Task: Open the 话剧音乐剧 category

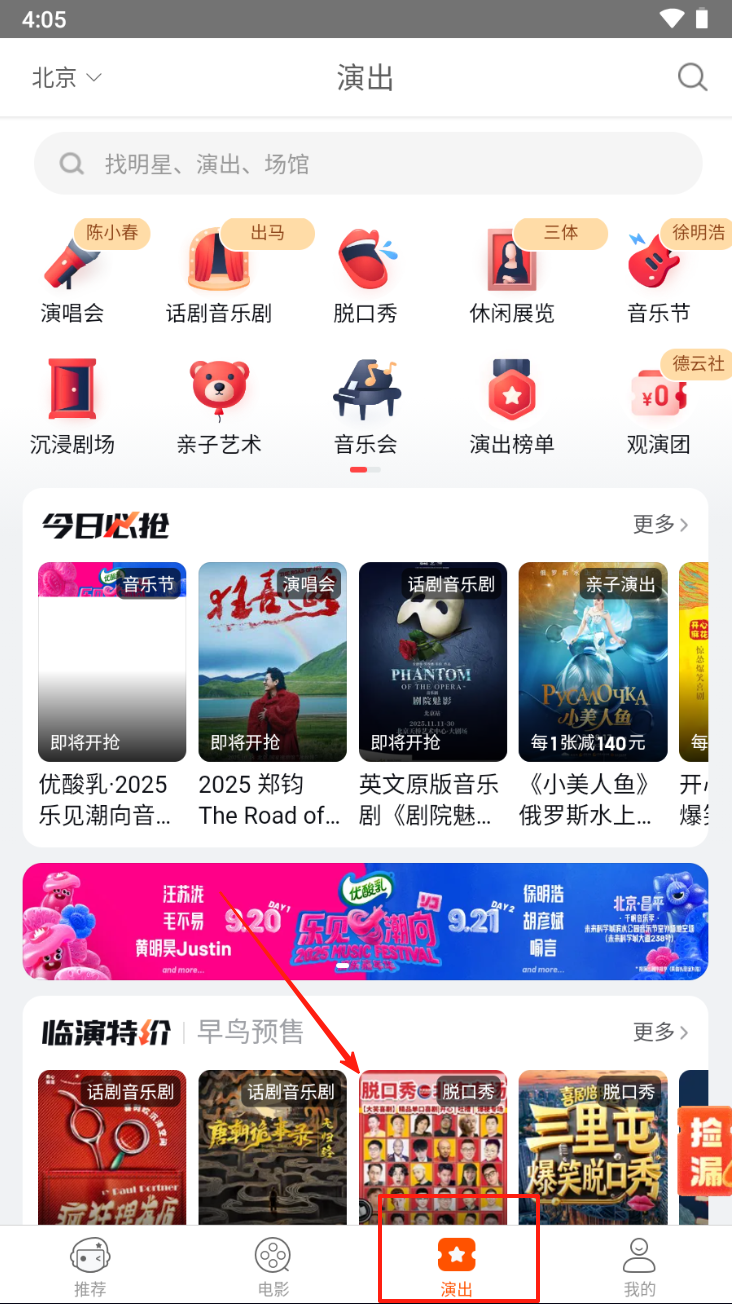Action: pyautogui.click(x=219, y=275)
